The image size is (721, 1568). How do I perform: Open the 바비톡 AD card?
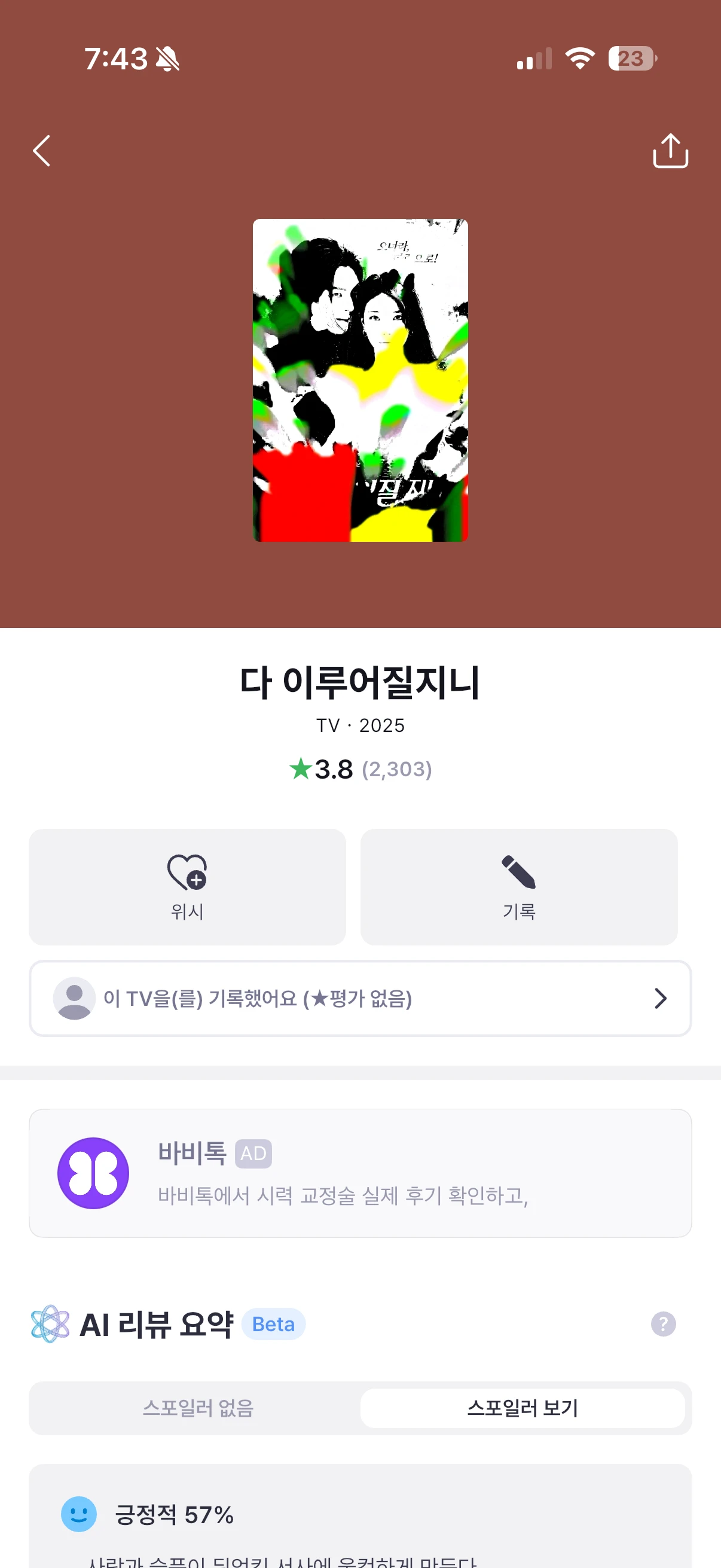[360, 1173]
